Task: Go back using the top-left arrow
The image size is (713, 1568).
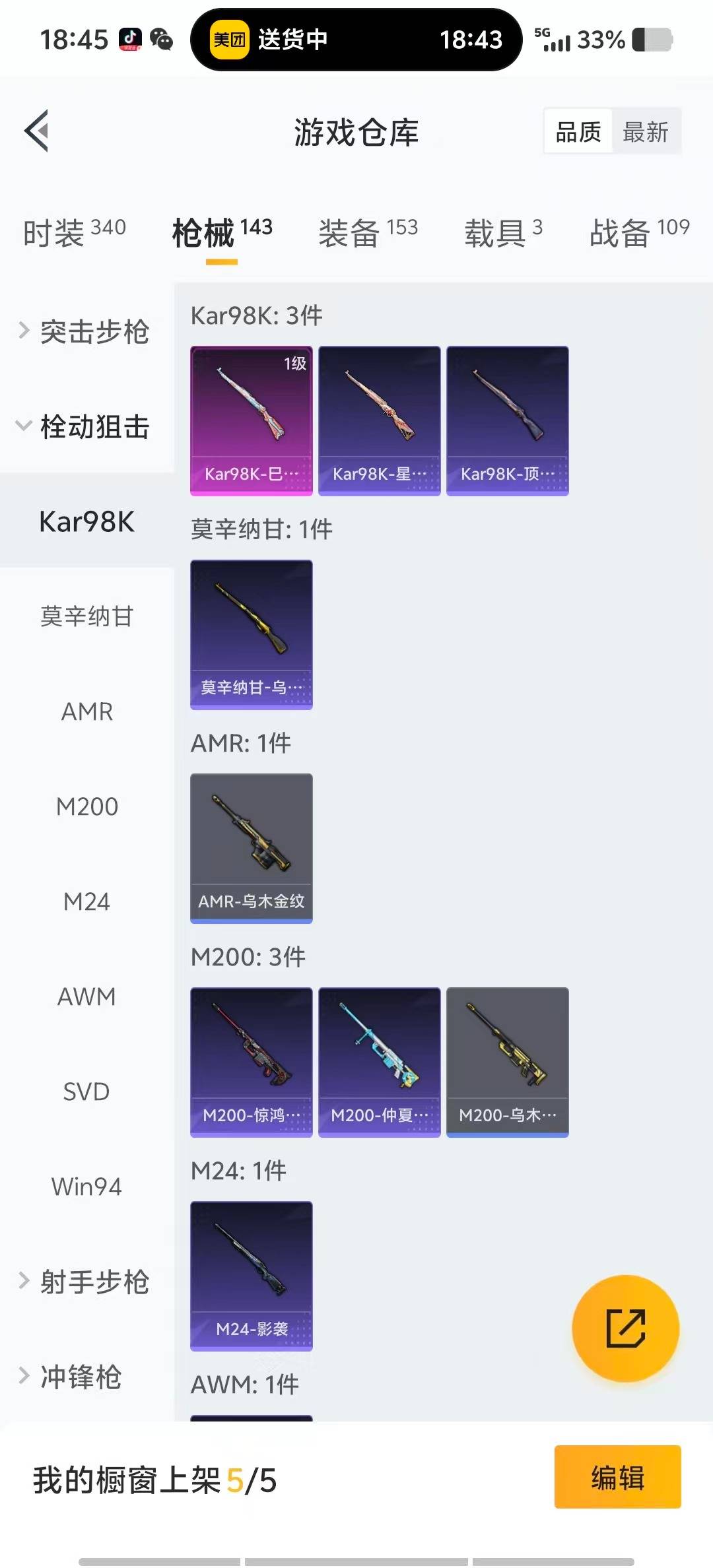Action: pos(38,131)
